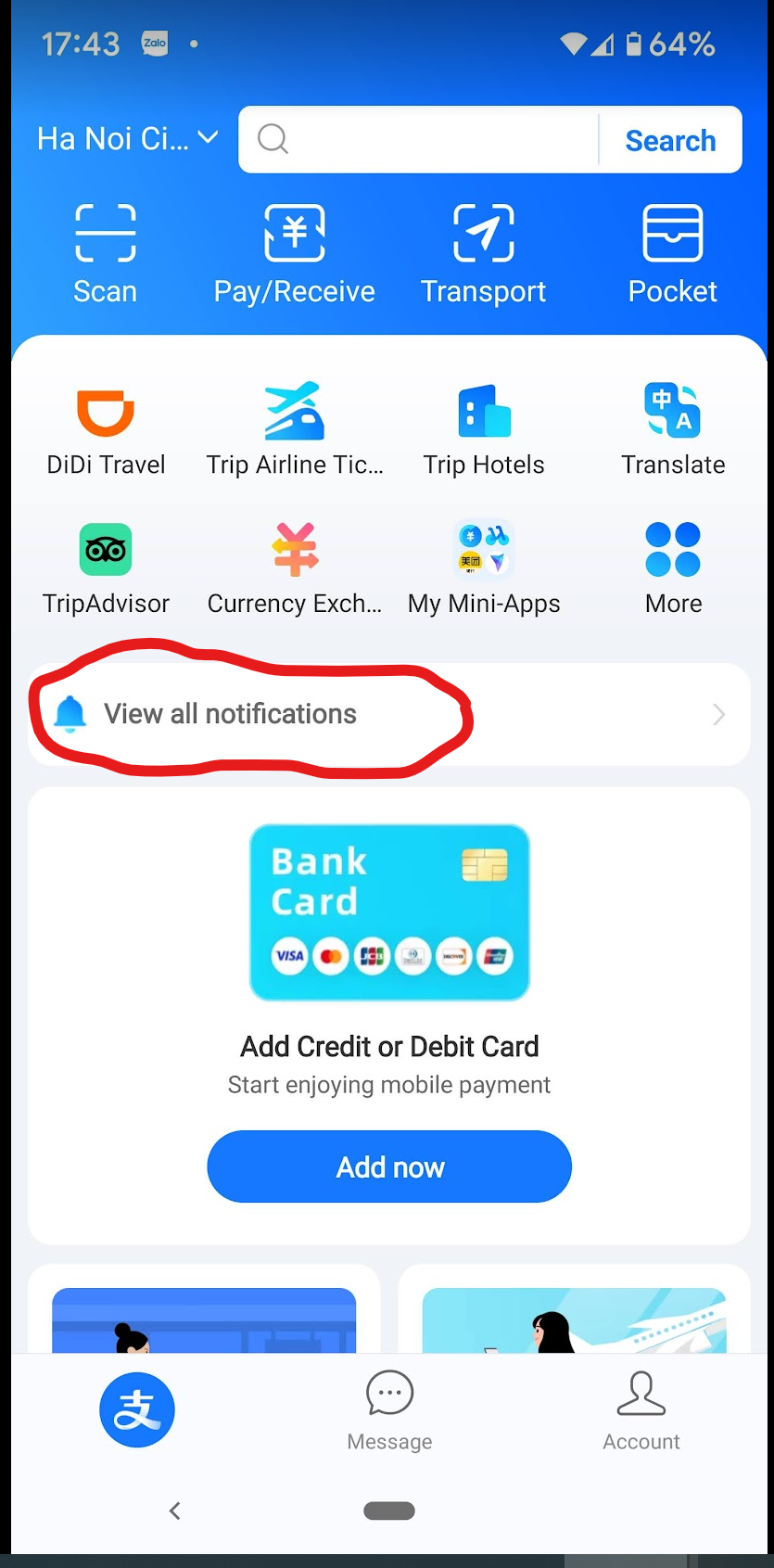Open Pocket
The width and height of the screenshot is (774, 1568).
pyautogui.click(x=672, y=254)
